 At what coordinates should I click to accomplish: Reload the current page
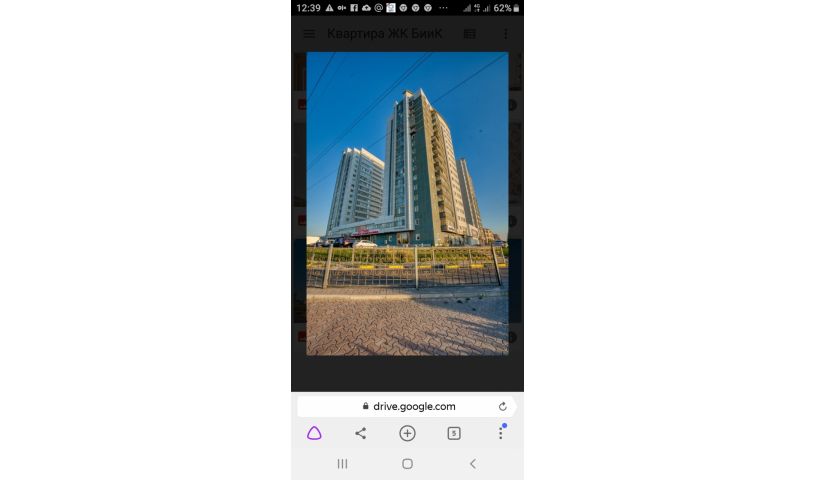(x=502, y=407)
